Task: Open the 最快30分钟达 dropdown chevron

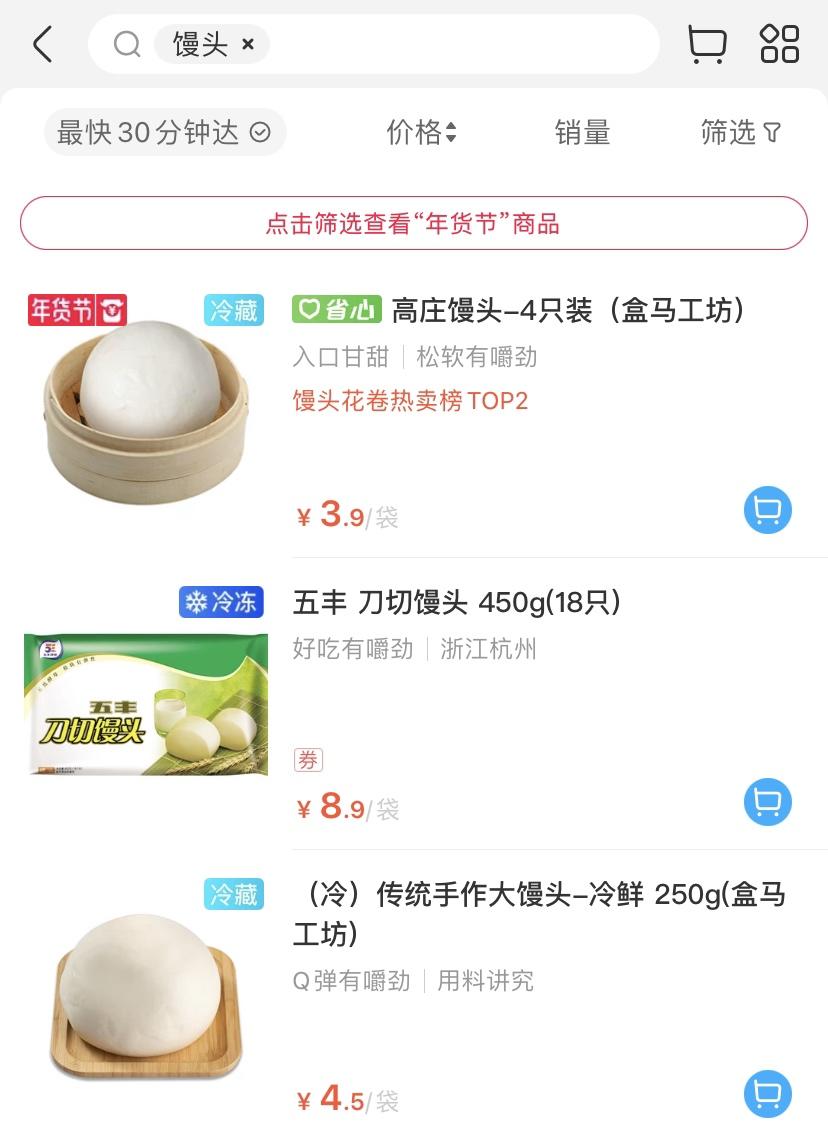Action: [260, 132]
